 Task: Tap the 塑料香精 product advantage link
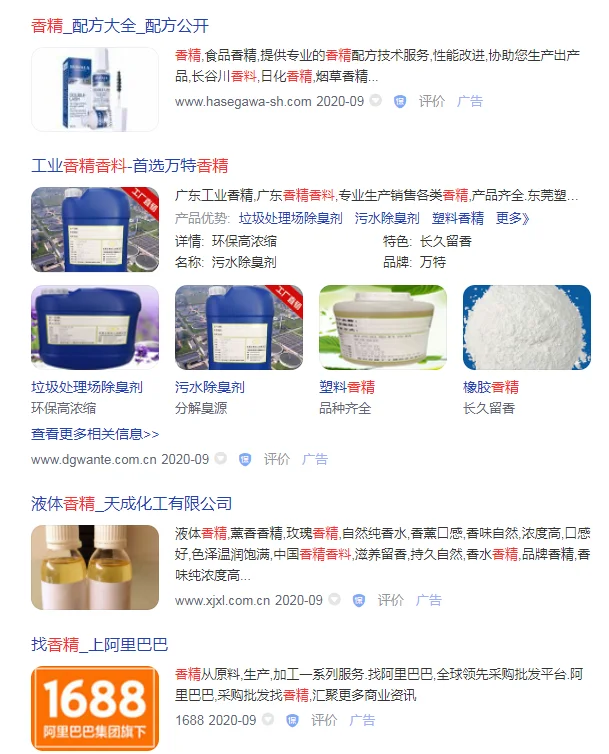click(458, 218)
